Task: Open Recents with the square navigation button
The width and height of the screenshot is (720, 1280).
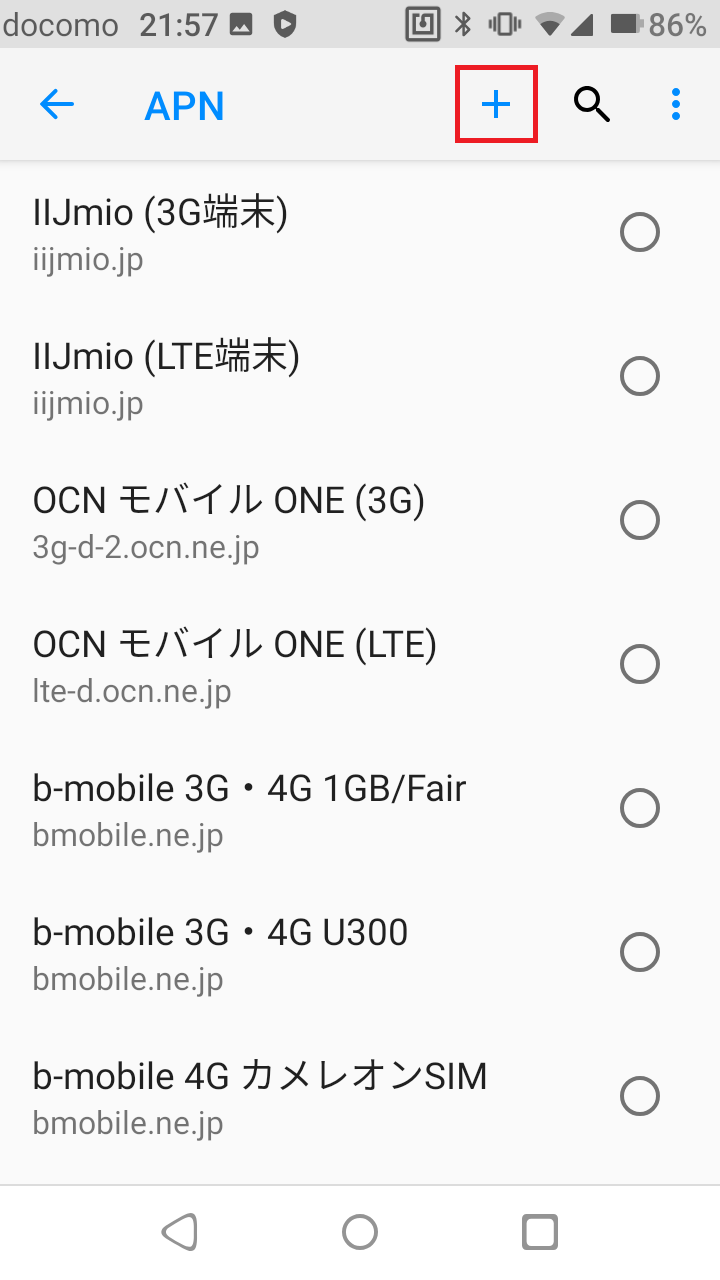Action: pyautogui.click(x=539, y=1231)
